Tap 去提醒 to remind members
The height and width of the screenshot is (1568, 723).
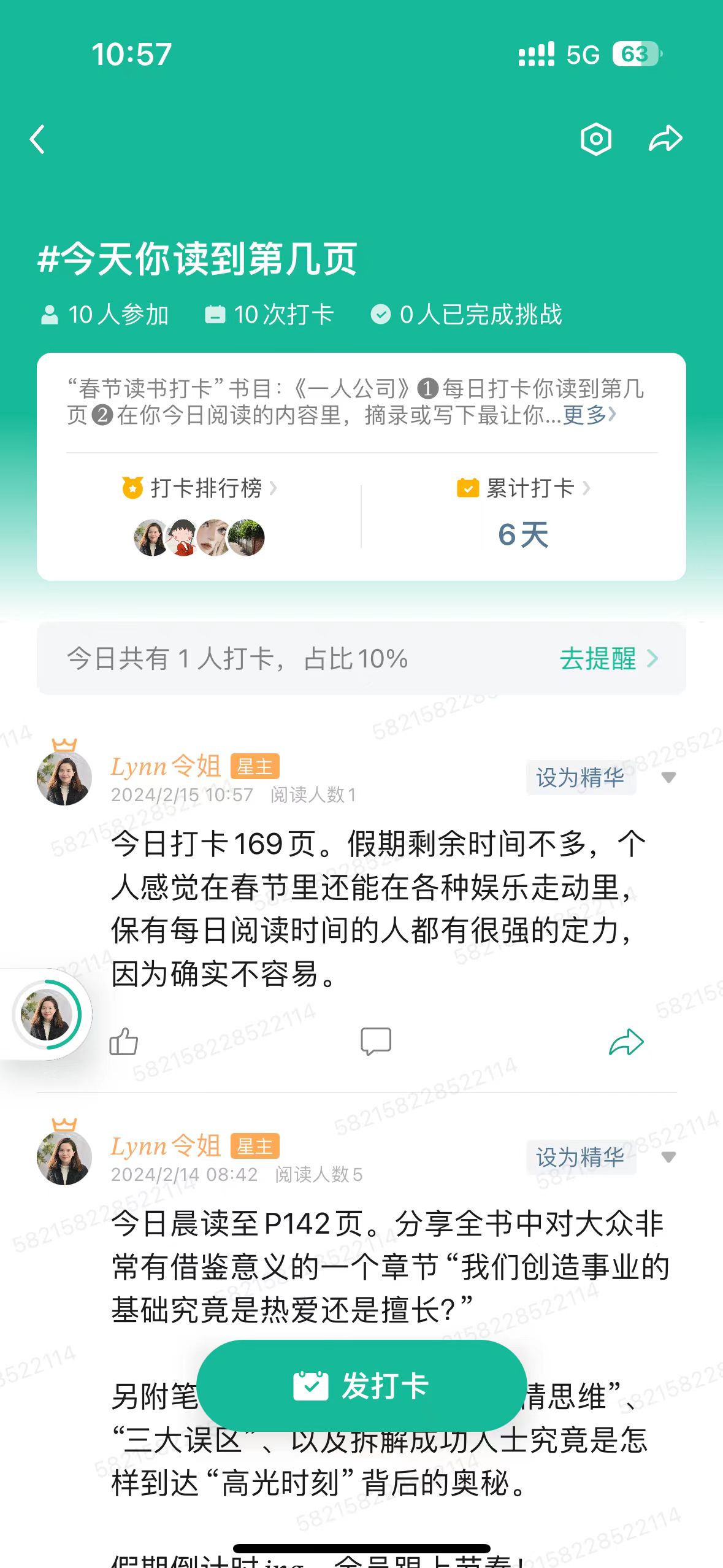608,659
